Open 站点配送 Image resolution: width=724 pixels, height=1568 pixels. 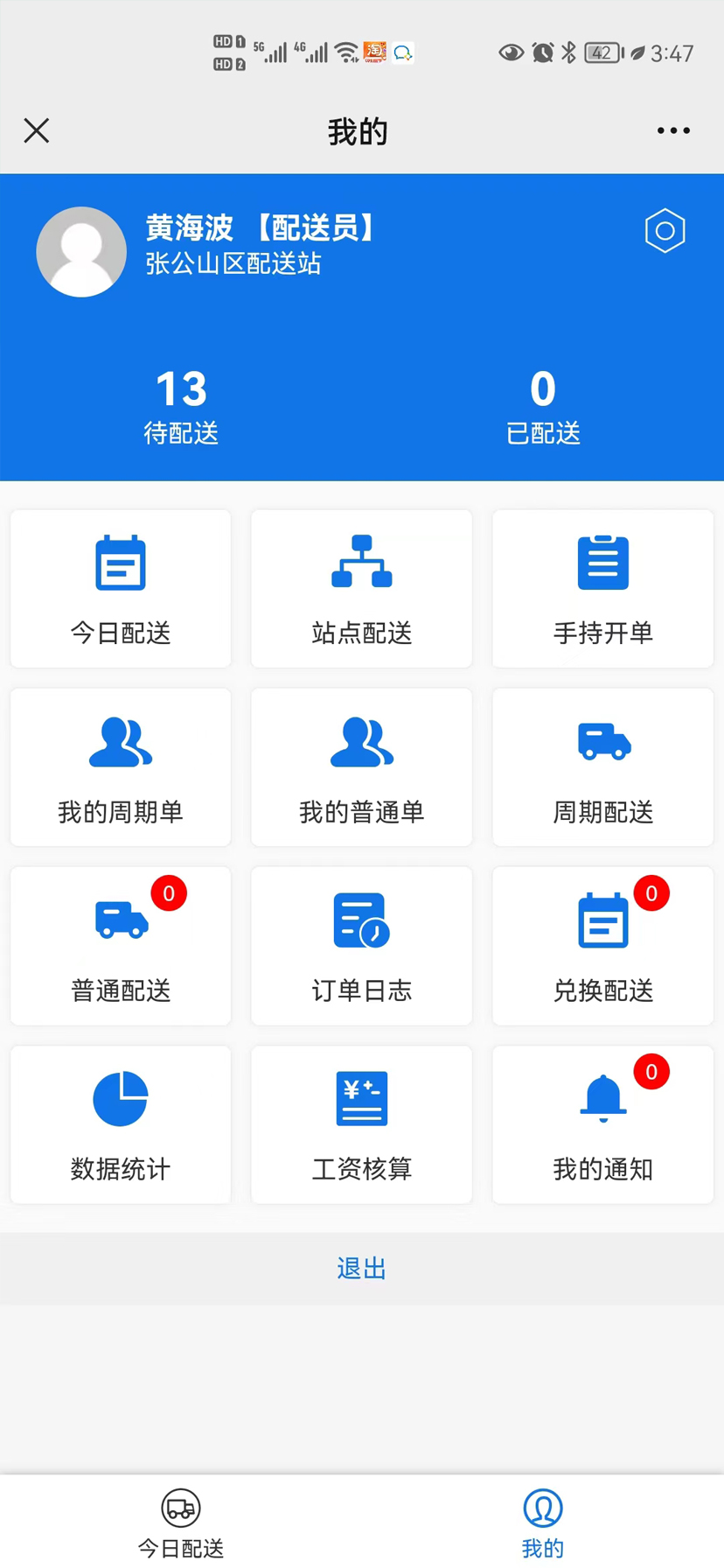pos(361,589)
